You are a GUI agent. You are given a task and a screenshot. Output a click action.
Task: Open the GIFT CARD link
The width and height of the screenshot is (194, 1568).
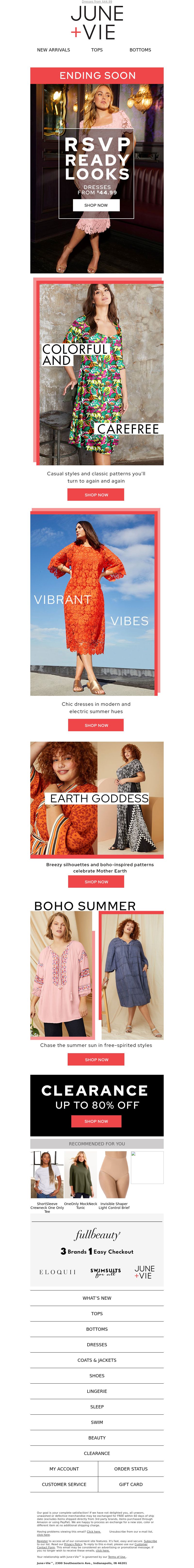[x=131, y=1484]
